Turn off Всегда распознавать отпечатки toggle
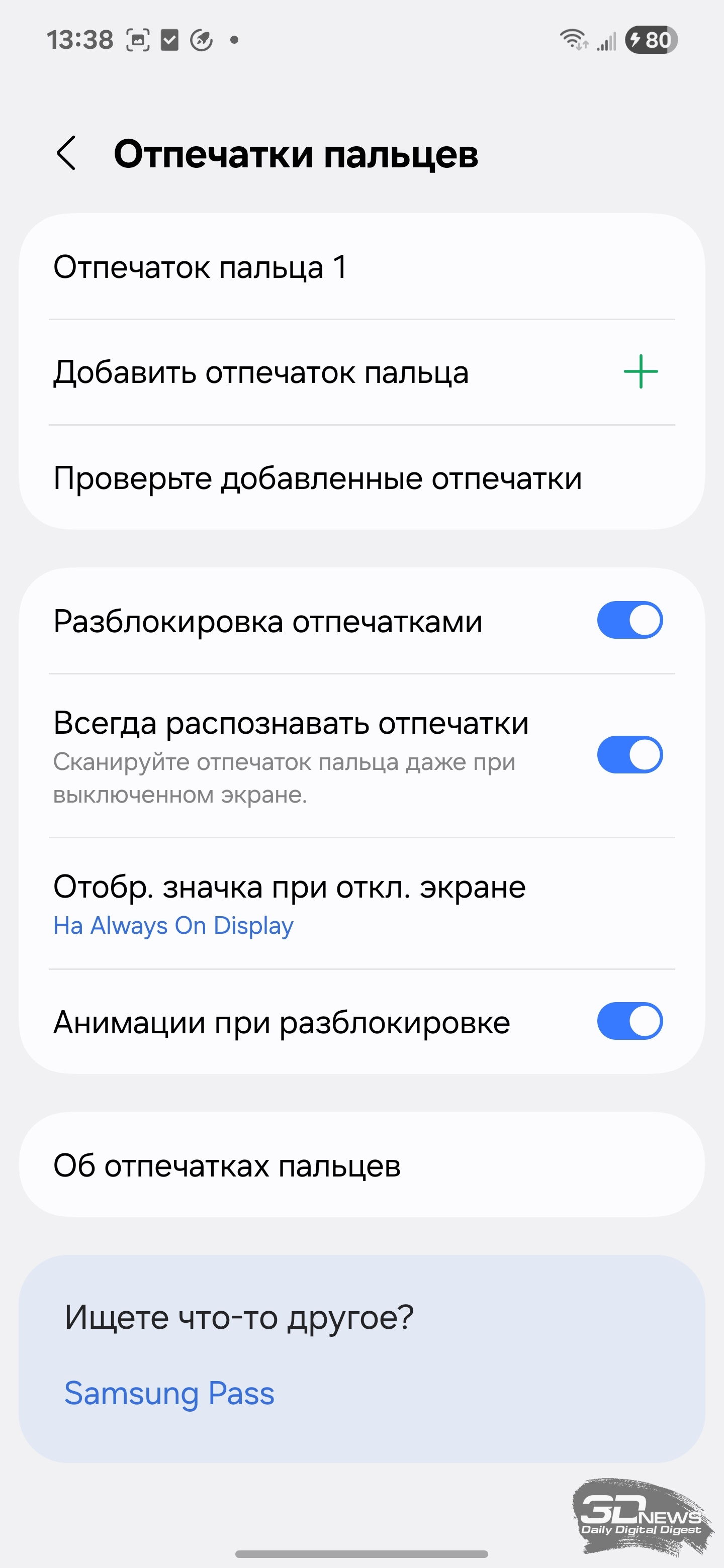The width and height of the screenshot is (724, 1568). (629, 755)
